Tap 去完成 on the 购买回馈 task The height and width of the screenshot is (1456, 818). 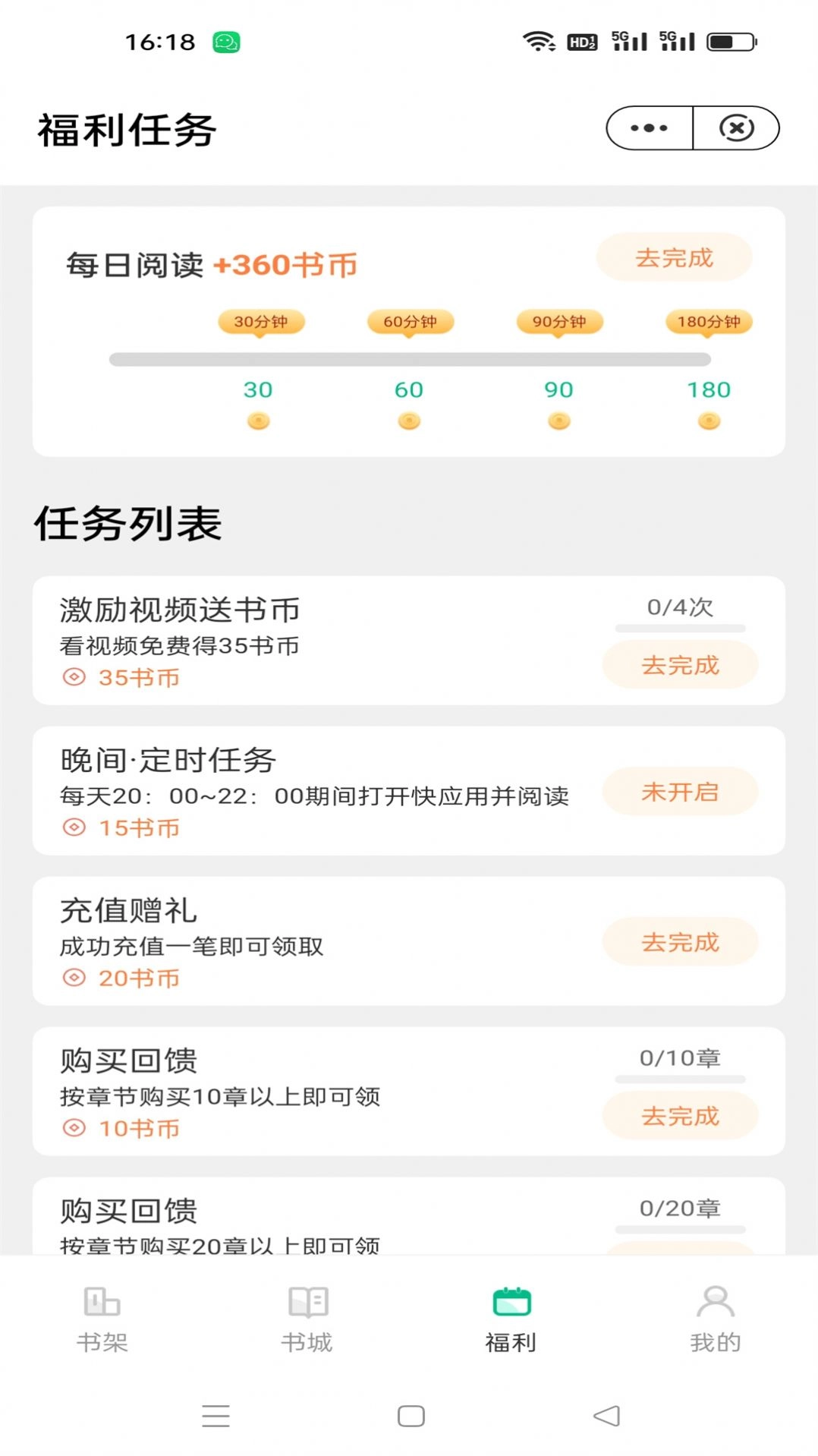click(x=679, y=1116)
